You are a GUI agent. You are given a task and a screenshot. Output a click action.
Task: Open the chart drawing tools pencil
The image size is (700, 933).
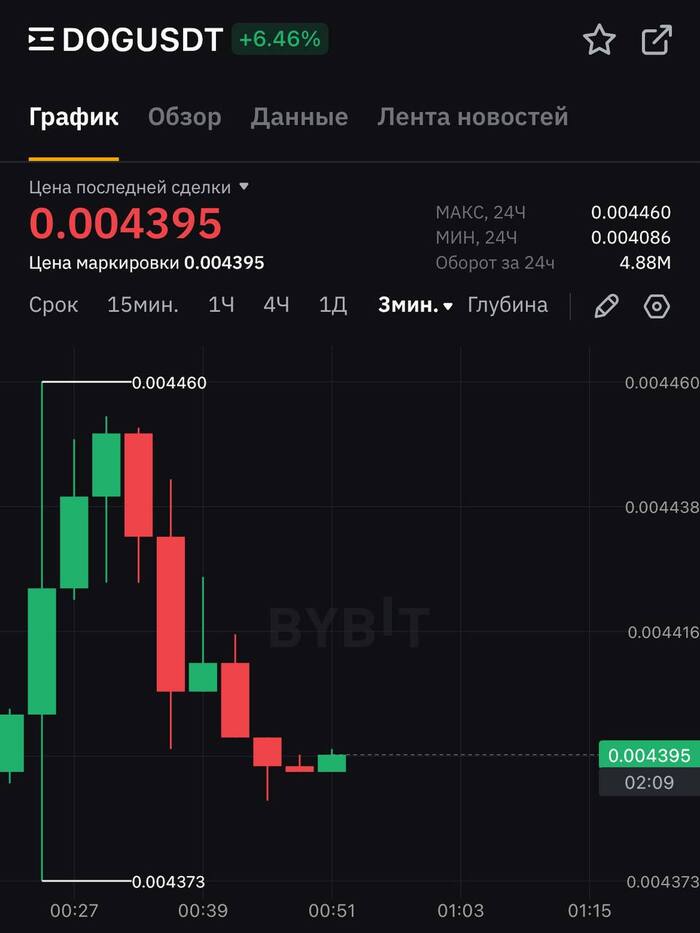606,306
